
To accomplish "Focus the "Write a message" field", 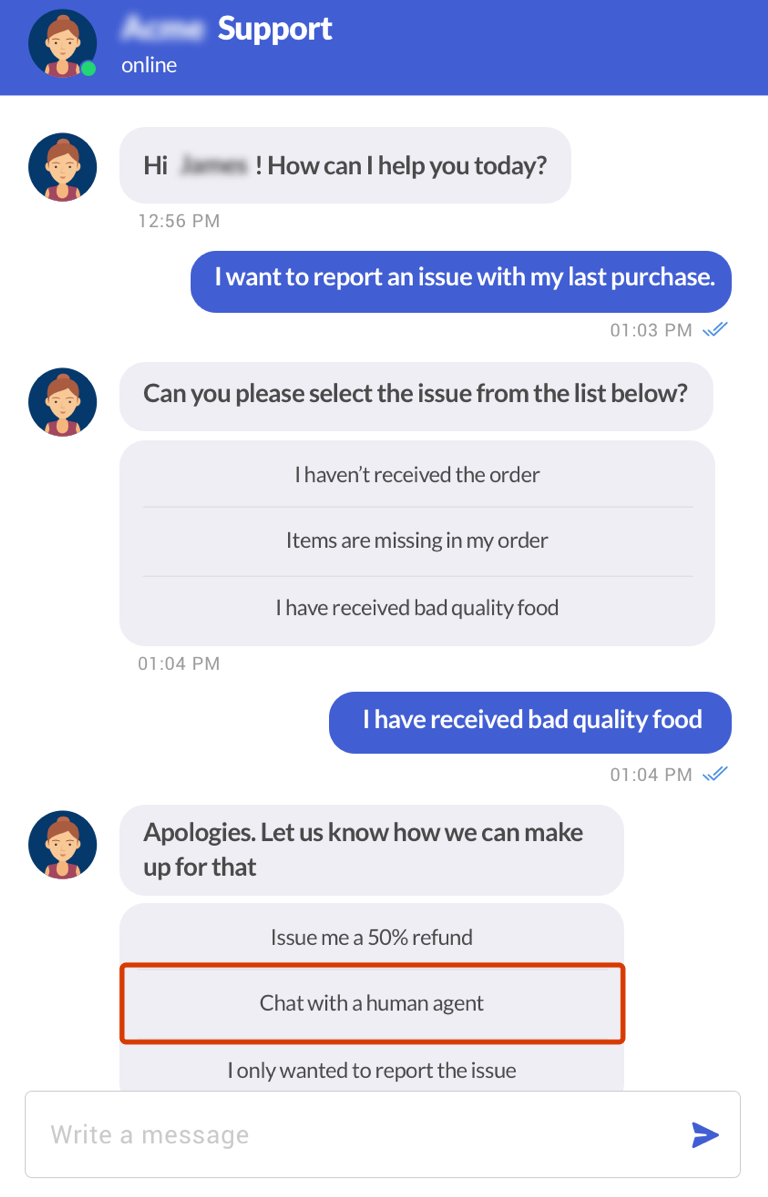I will (350, 1135).
